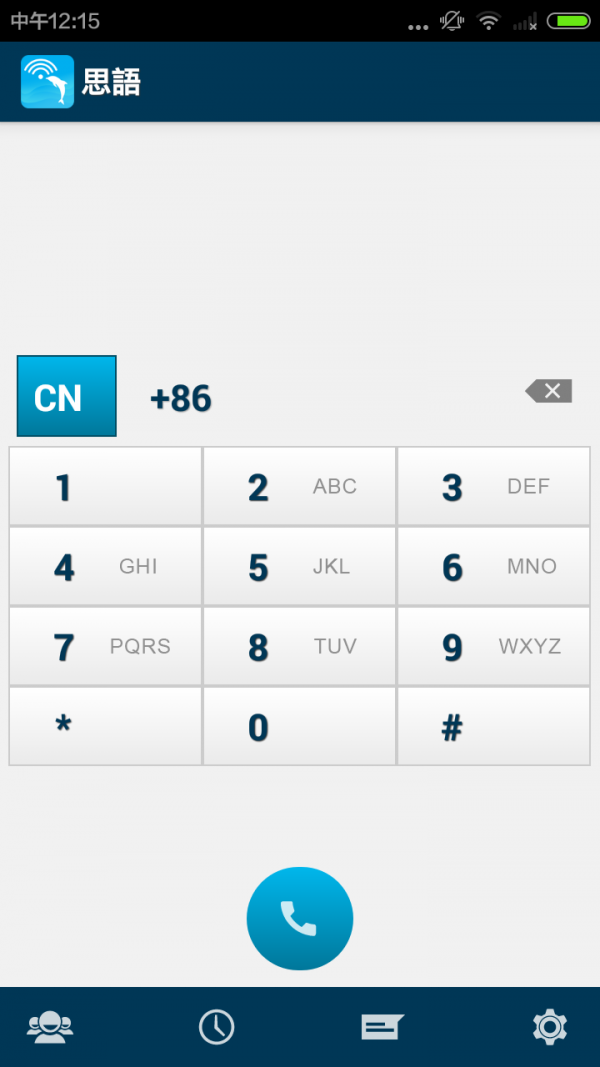Viewport: 600px width, 1067px height.
Task: Tap the asterisk key
Action: (x=105, y=727)
